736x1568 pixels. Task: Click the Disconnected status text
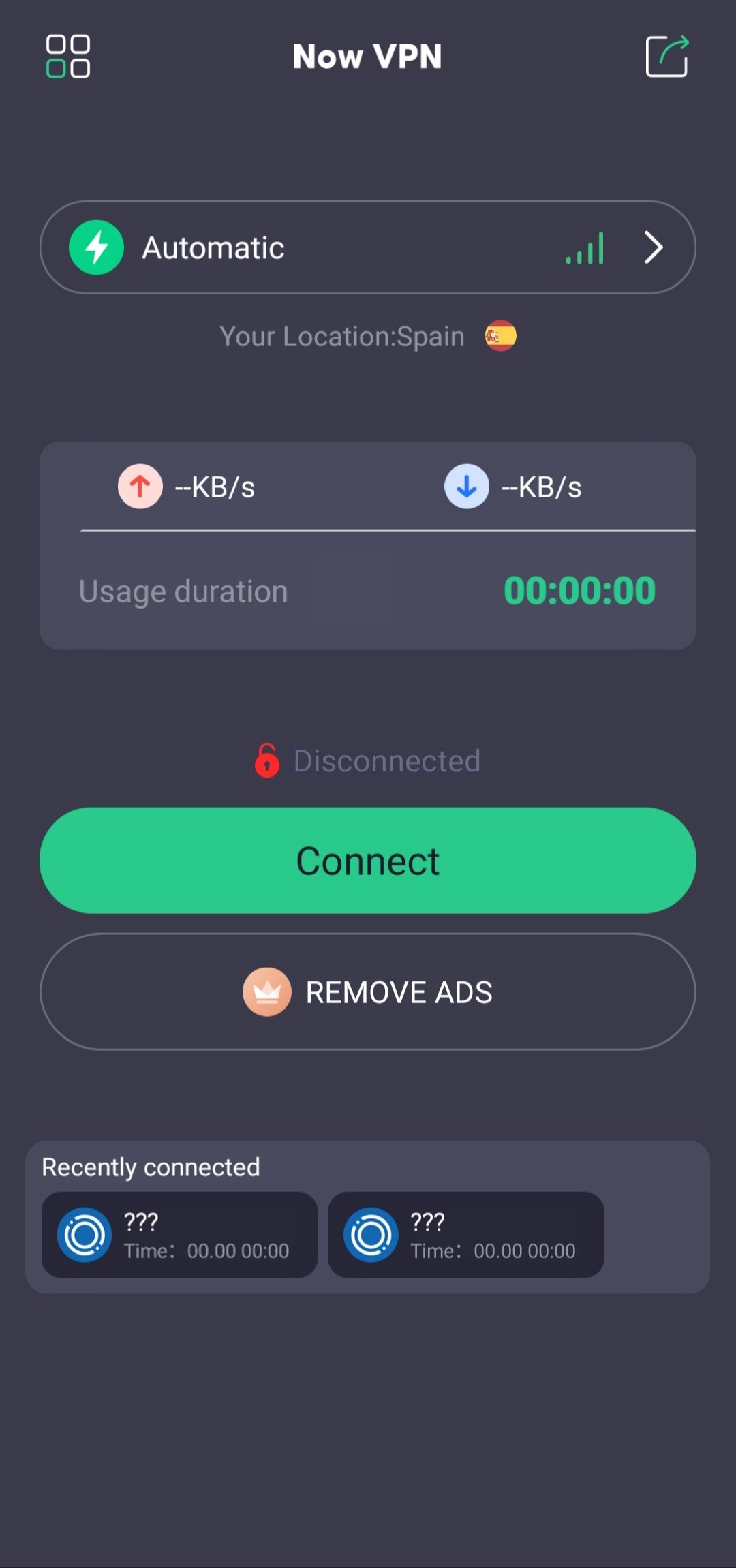click(387, 760)
